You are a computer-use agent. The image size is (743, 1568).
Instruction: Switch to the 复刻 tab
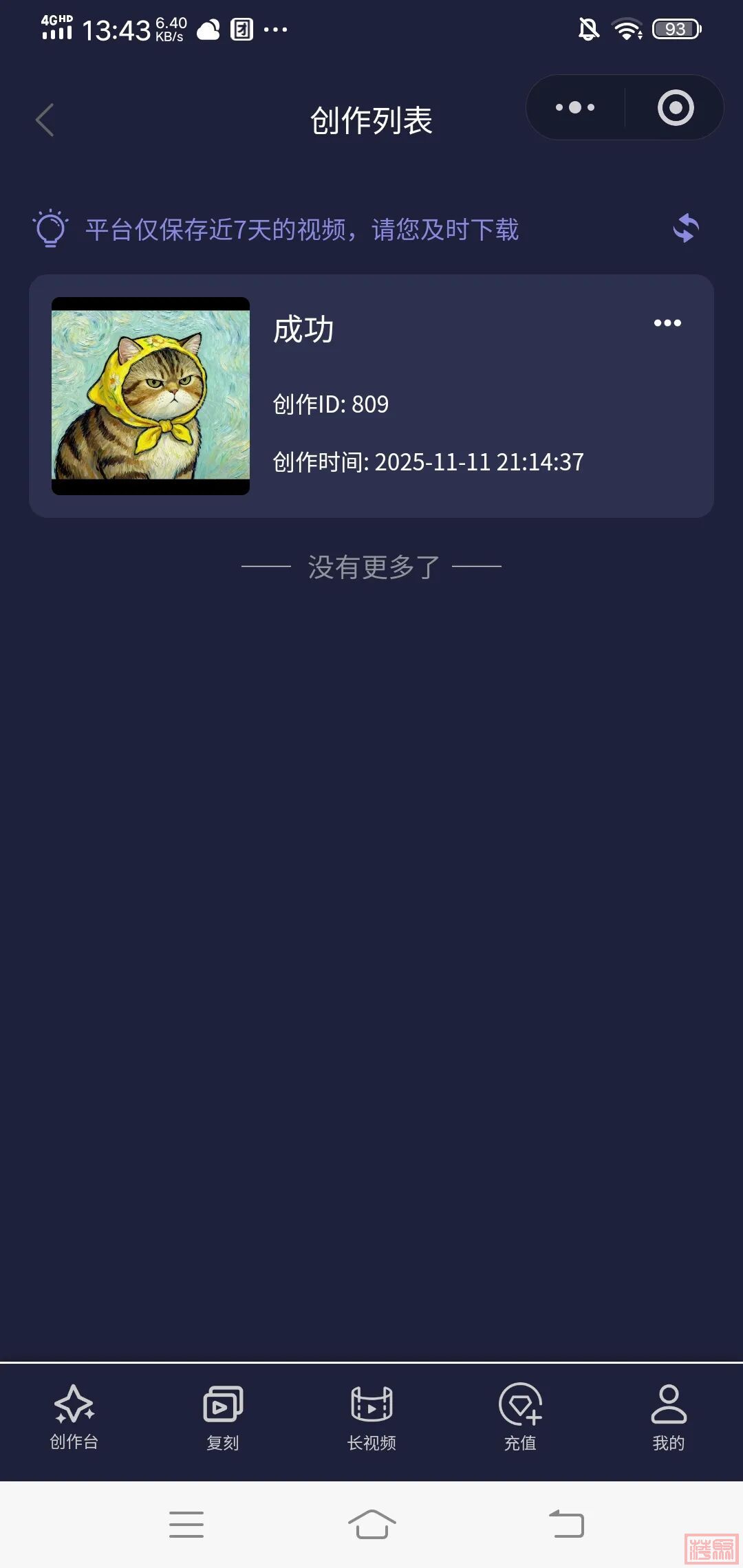(x=223, y=1418)
